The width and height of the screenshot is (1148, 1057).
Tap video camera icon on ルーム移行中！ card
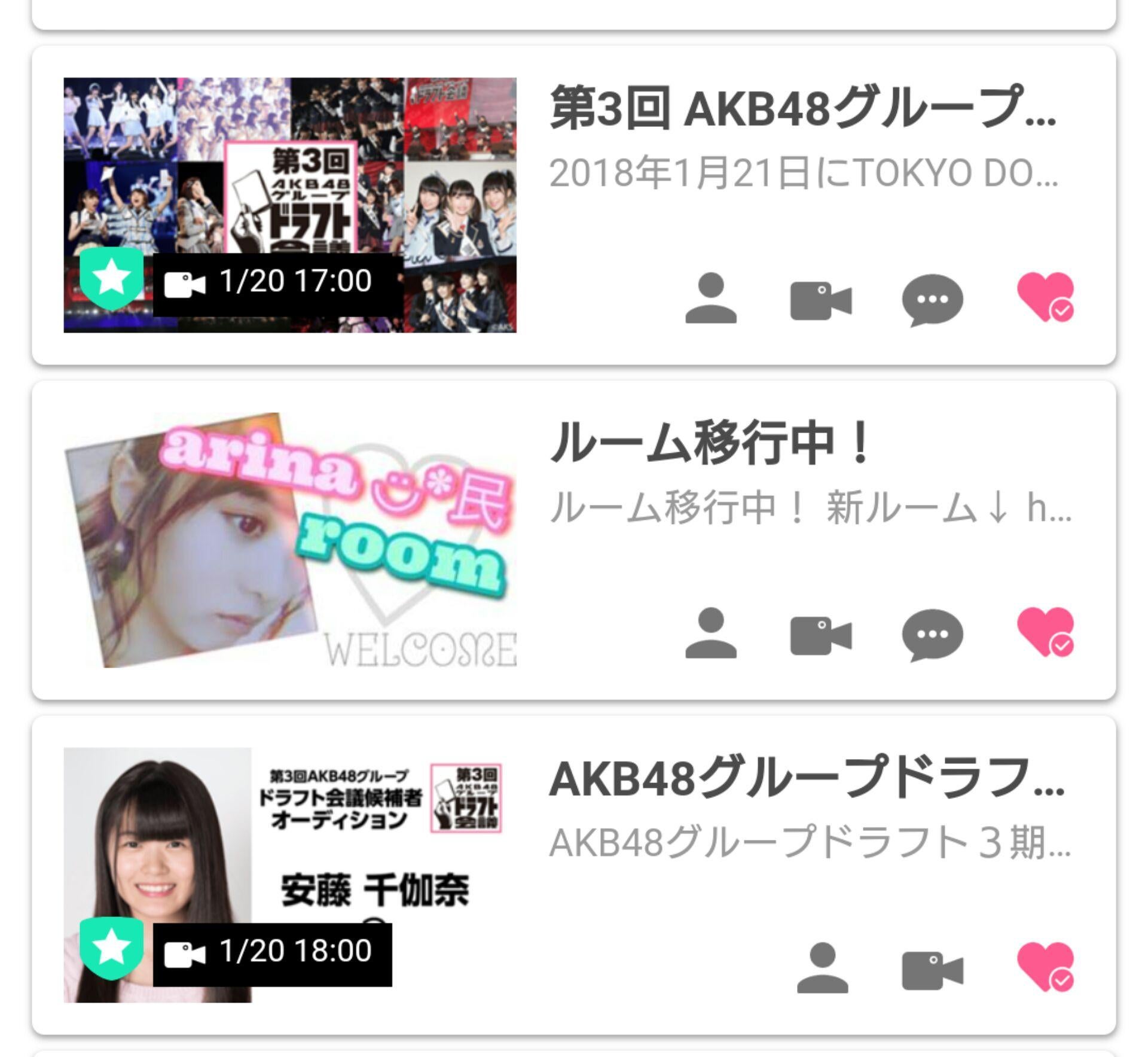tap(820, 635)
